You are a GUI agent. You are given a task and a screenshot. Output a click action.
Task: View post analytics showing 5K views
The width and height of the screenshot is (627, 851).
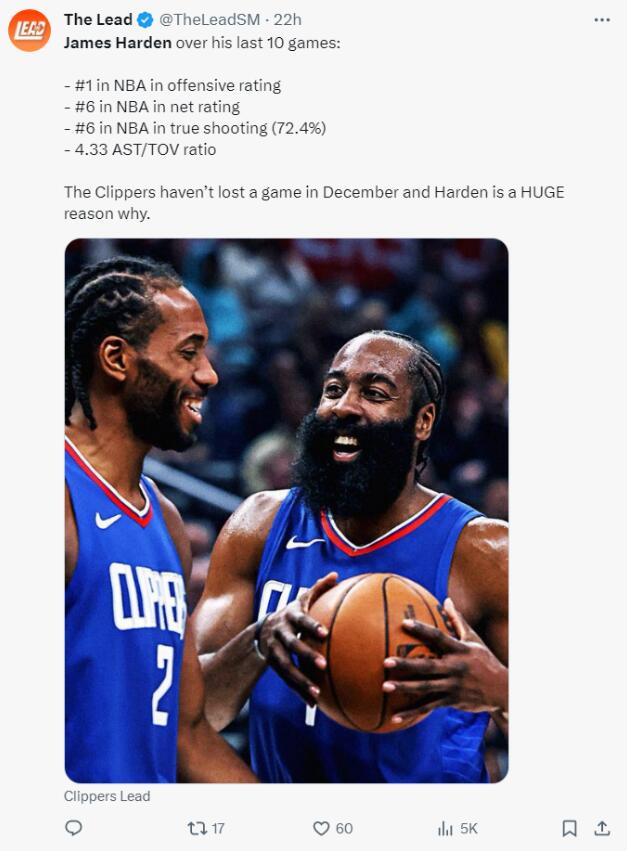[x=447, y=828]
